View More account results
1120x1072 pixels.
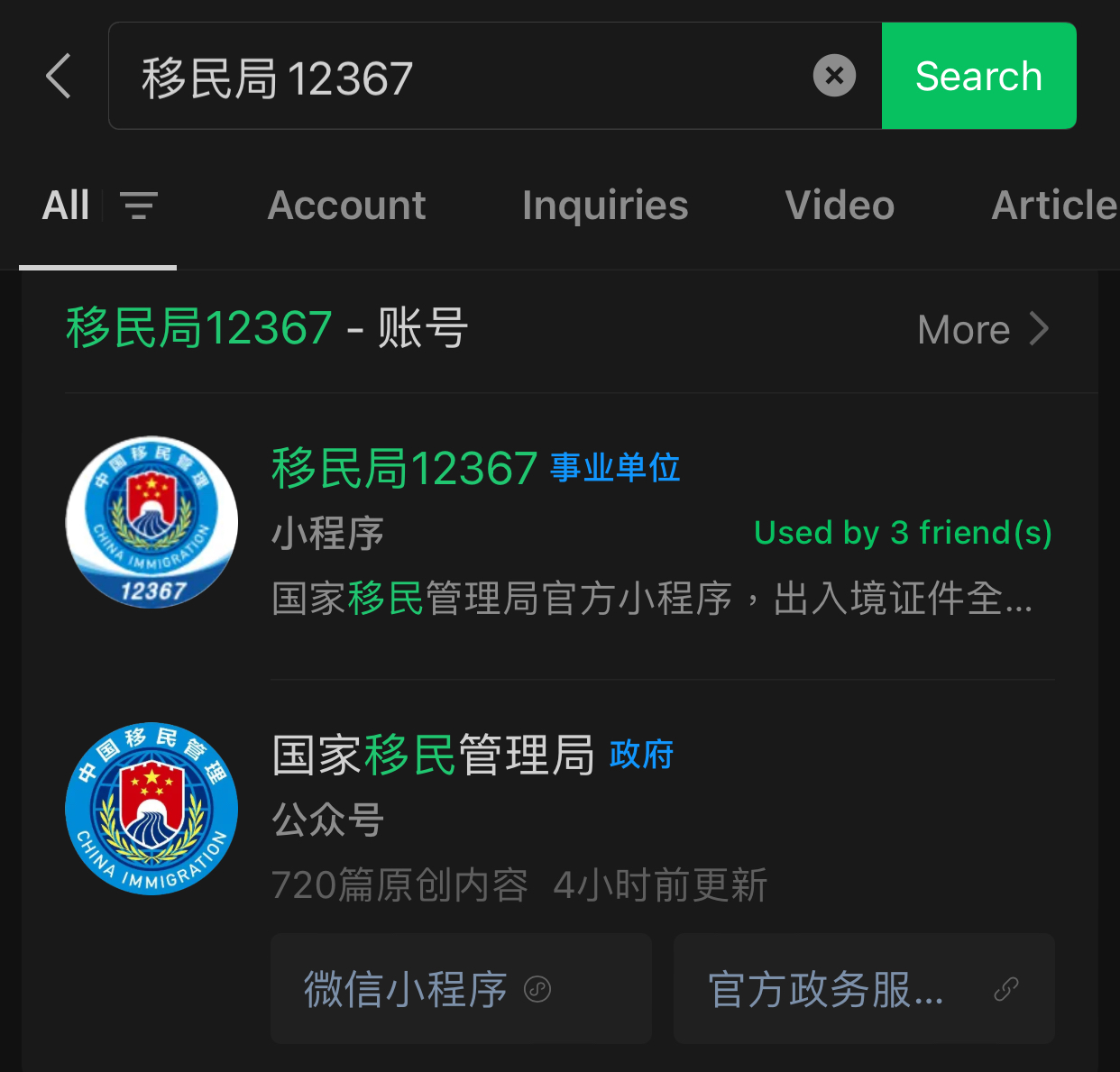(983, 330)
